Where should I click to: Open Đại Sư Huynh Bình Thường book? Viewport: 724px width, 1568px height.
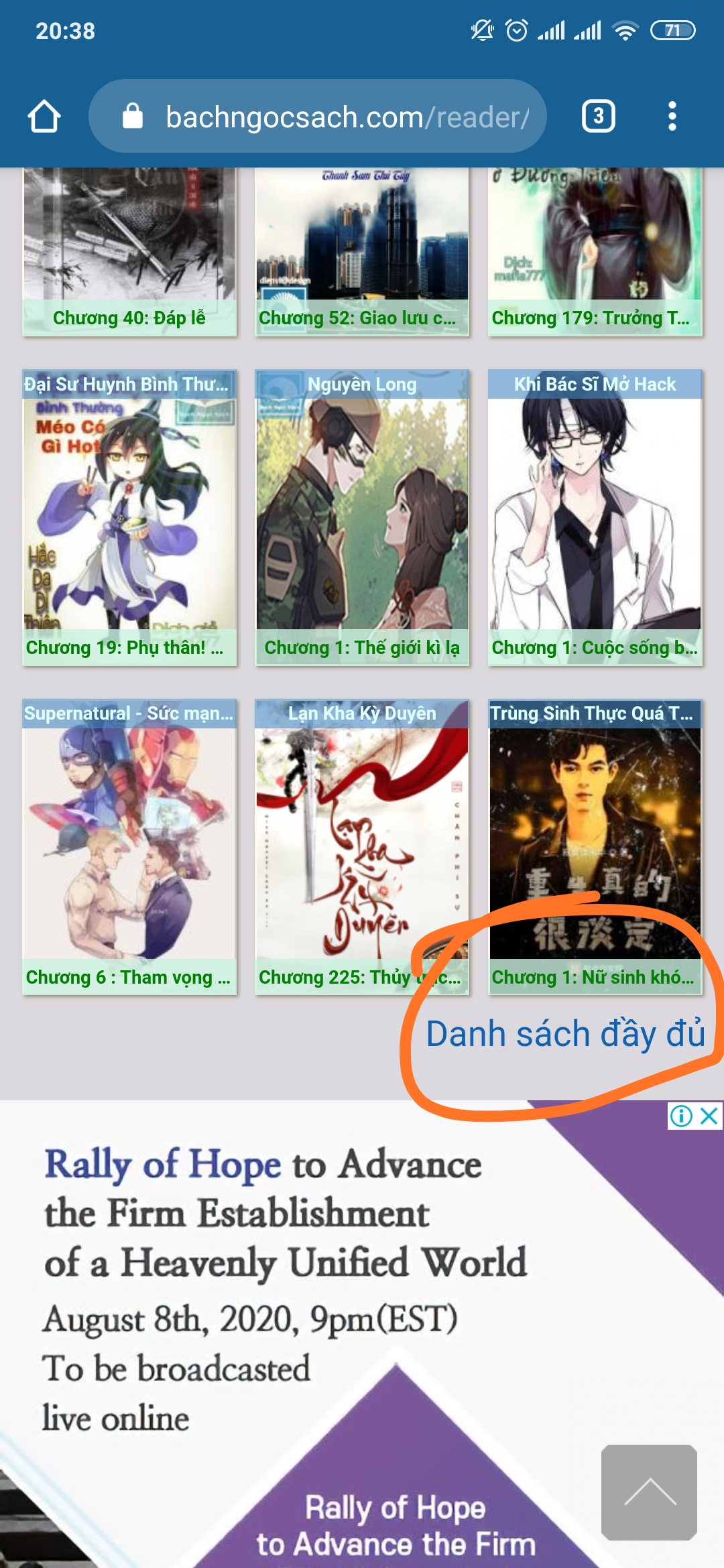[129, 516]
